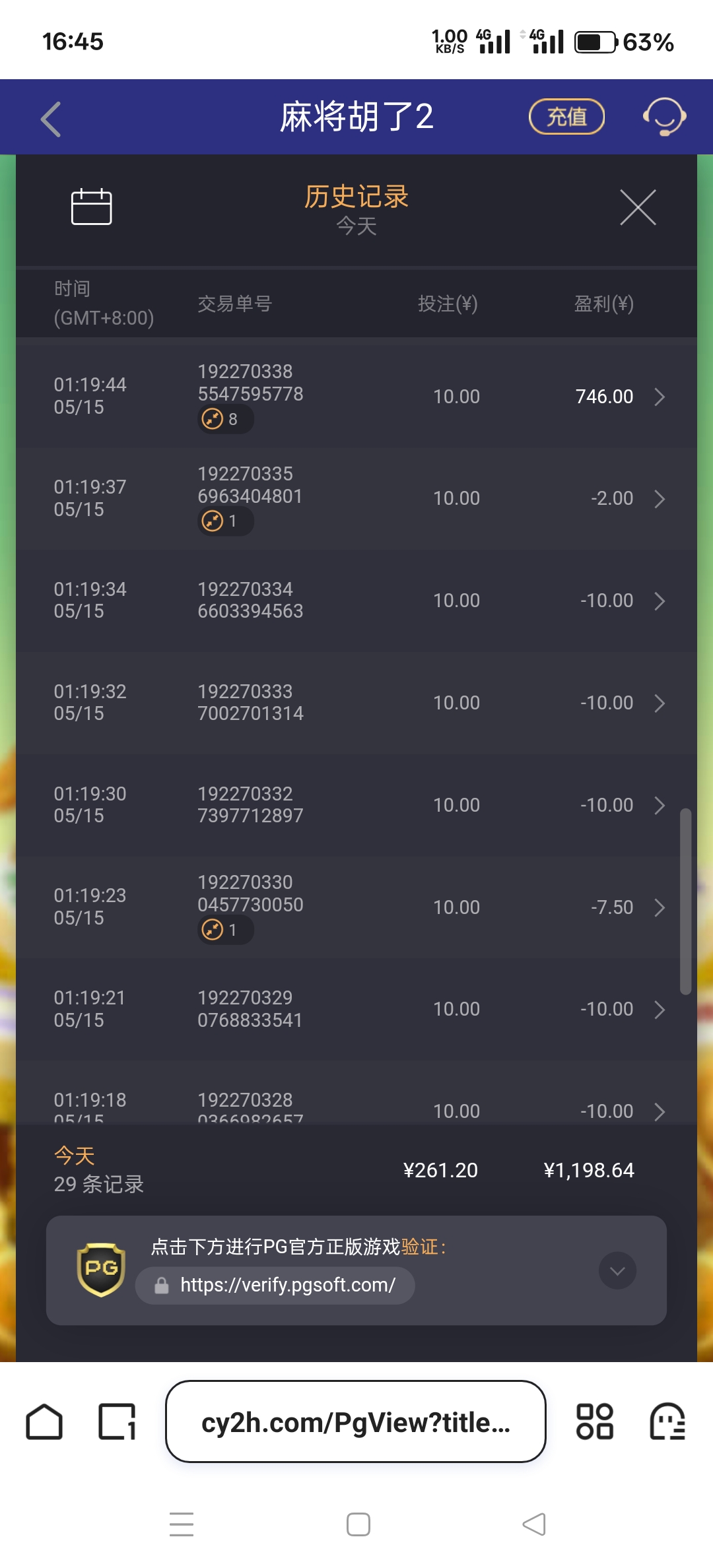Tap the browser home icon
The width and height of the screenshot is (713, 1568).
(x=44, y=1422)
